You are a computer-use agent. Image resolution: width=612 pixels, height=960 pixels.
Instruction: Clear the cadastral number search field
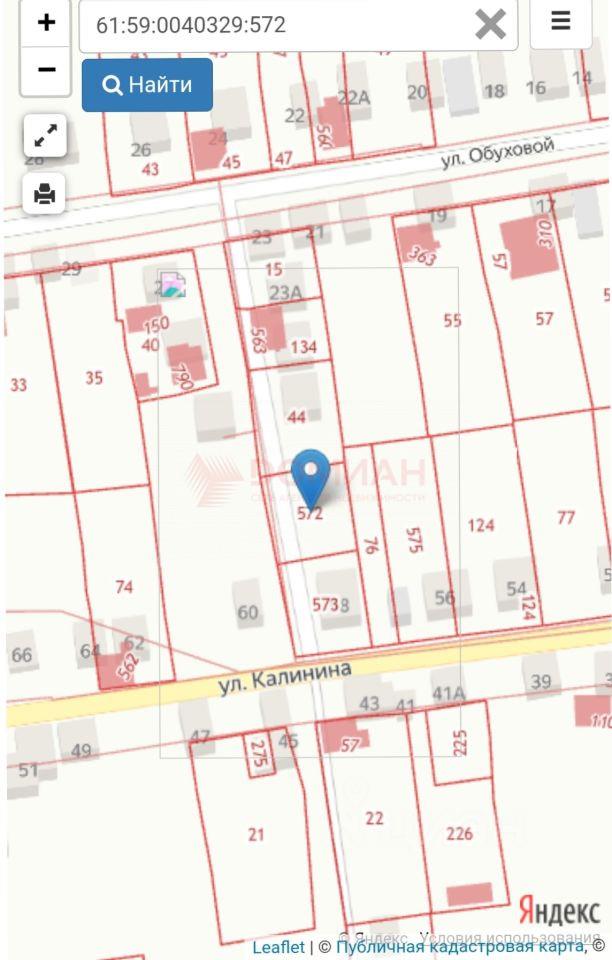[x=490, y=24]
